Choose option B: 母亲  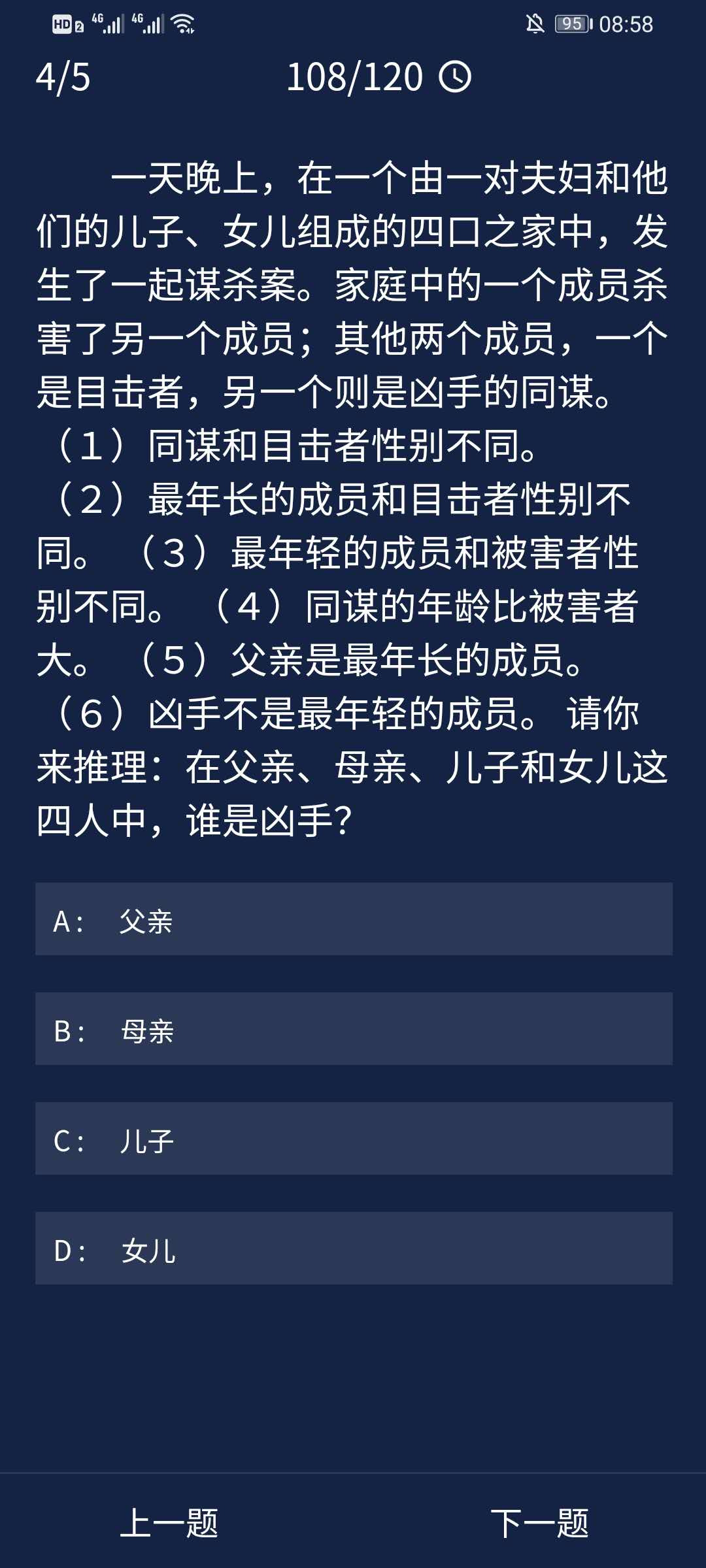click(353, 1029)
